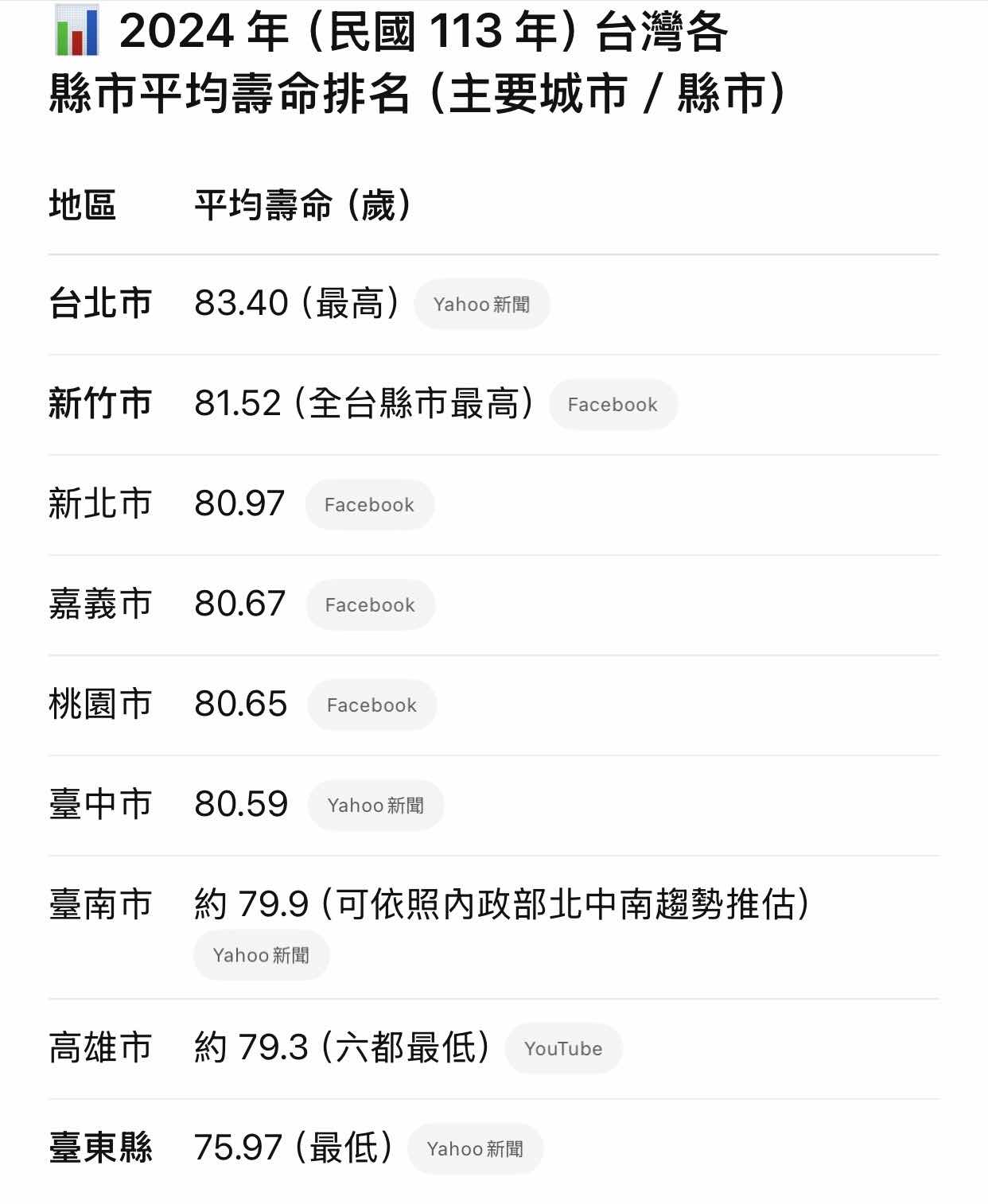Tap the Yahoo新聞 chip under 臺南市 estimate
Image resolution: width=988 pixels, height=1204 pixels.
tap(261, 955)
